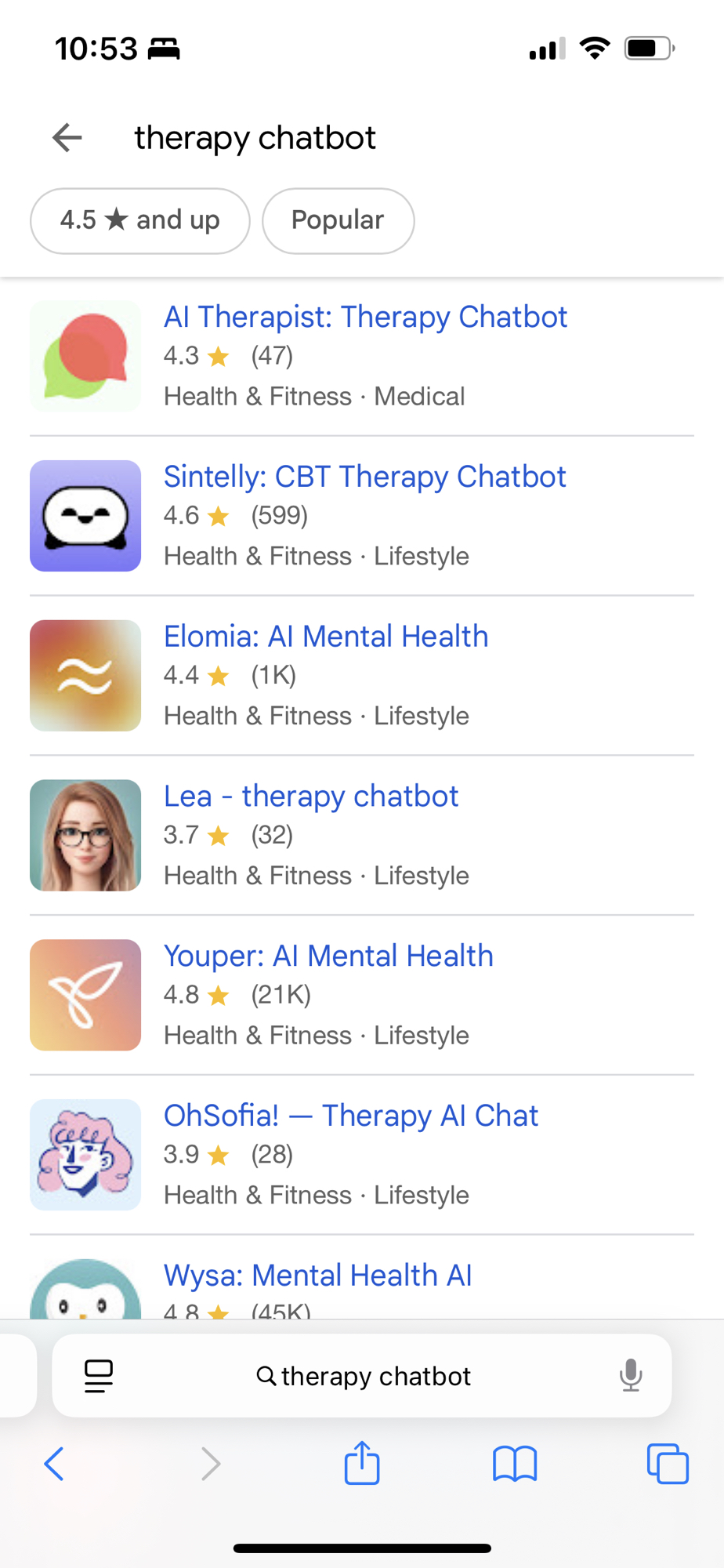Open Sintelly: CBT Therapy Chatbot listing
The height and width of the screenshot is (1568, 724).
click(364, 477)
